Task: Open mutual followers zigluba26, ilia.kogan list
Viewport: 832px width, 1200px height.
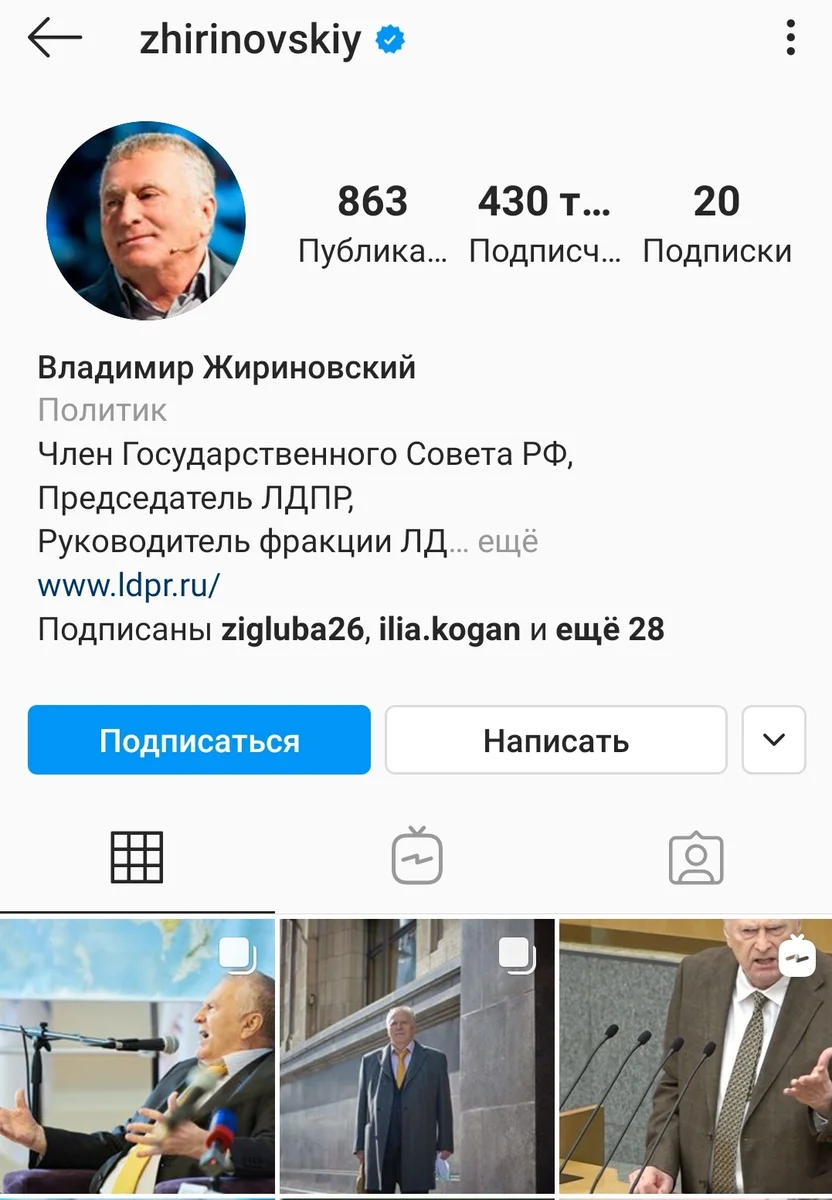Action: 350,629
